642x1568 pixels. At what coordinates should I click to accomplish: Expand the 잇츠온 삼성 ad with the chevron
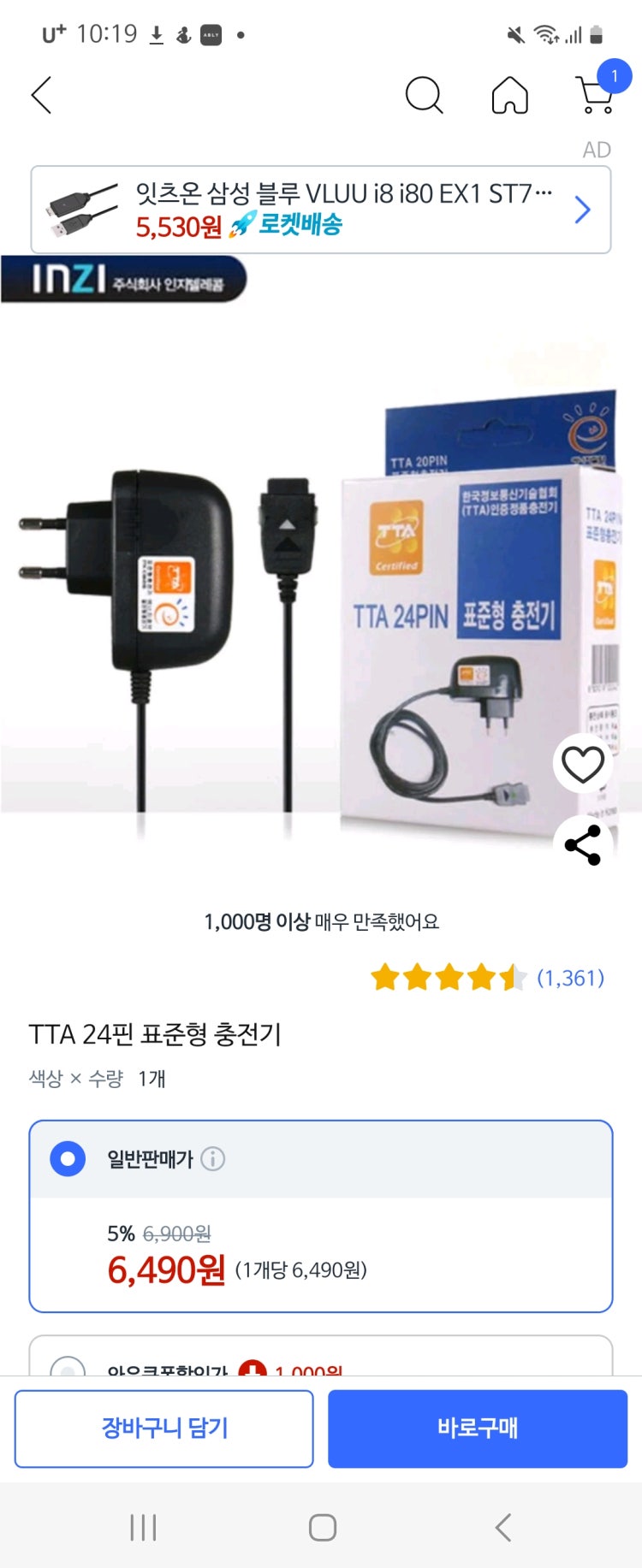coord(583,209)
